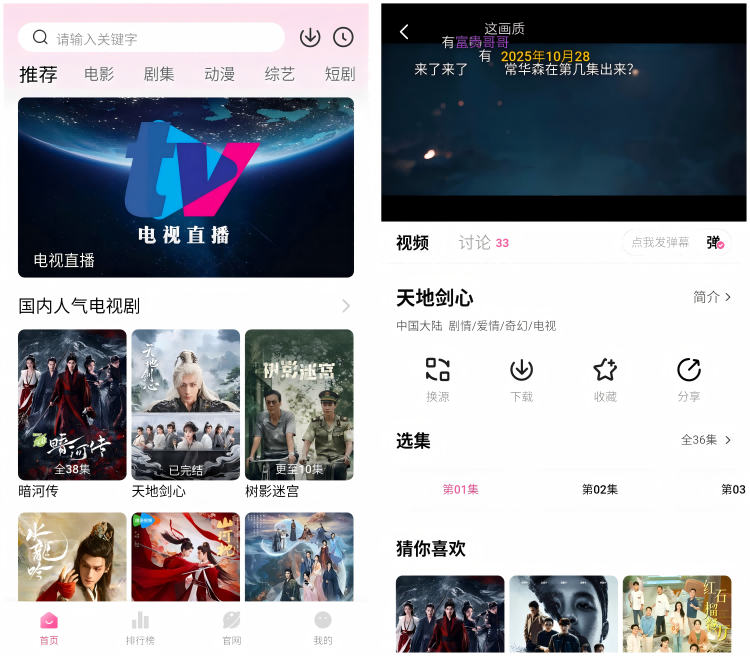Open 简介 for 天地剑心

(712, 297)
